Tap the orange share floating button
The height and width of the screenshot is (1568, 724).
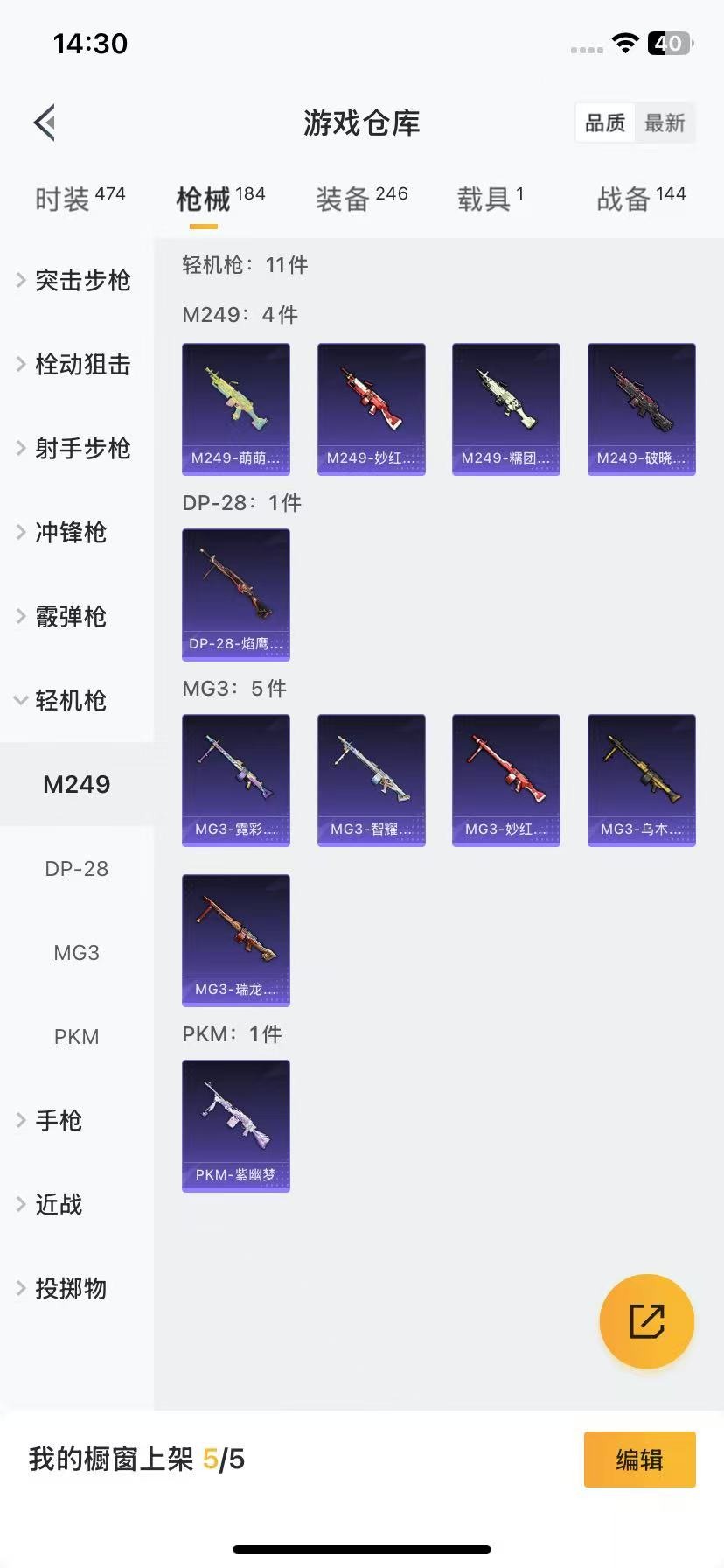click(x=646, y=1320)
